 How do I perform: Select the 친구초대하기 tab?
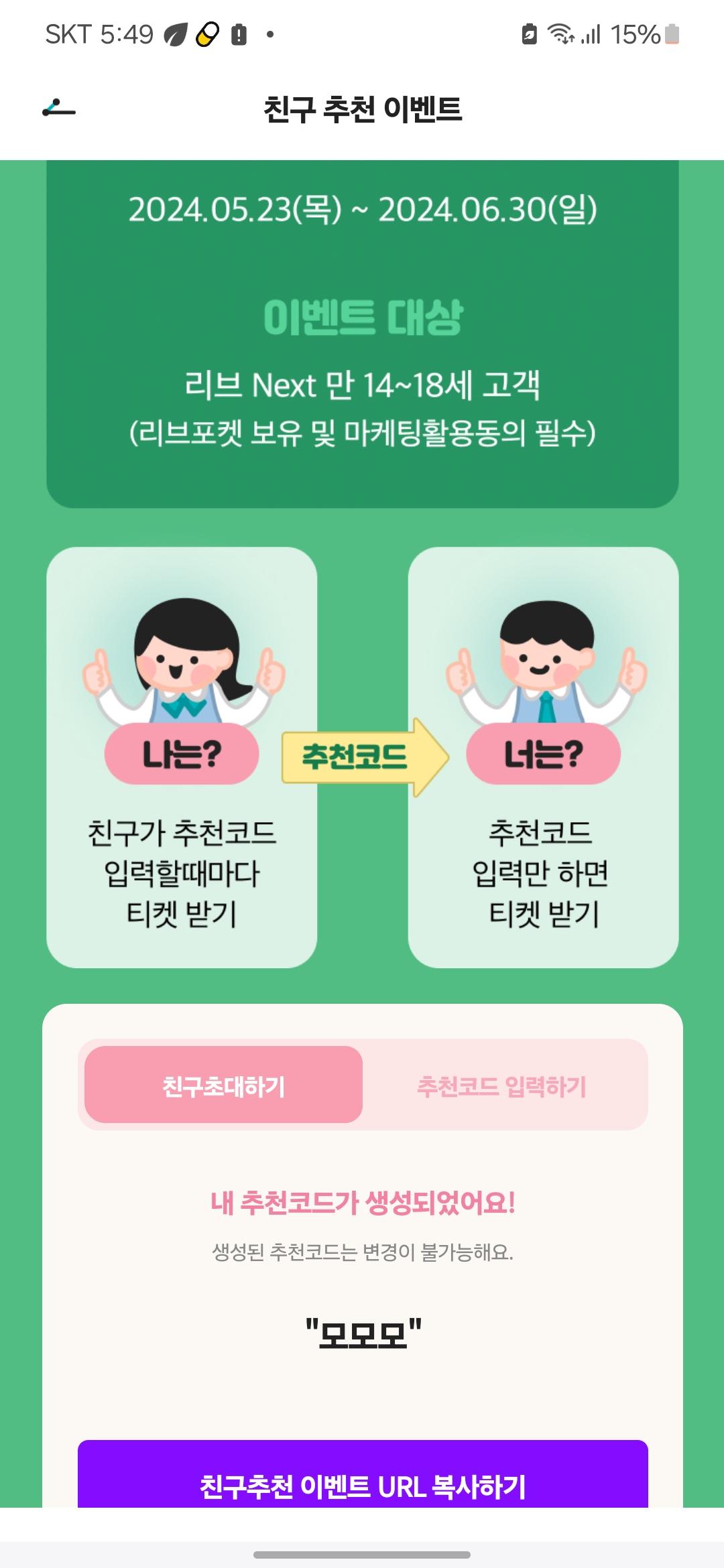(x=224, y=1086)
